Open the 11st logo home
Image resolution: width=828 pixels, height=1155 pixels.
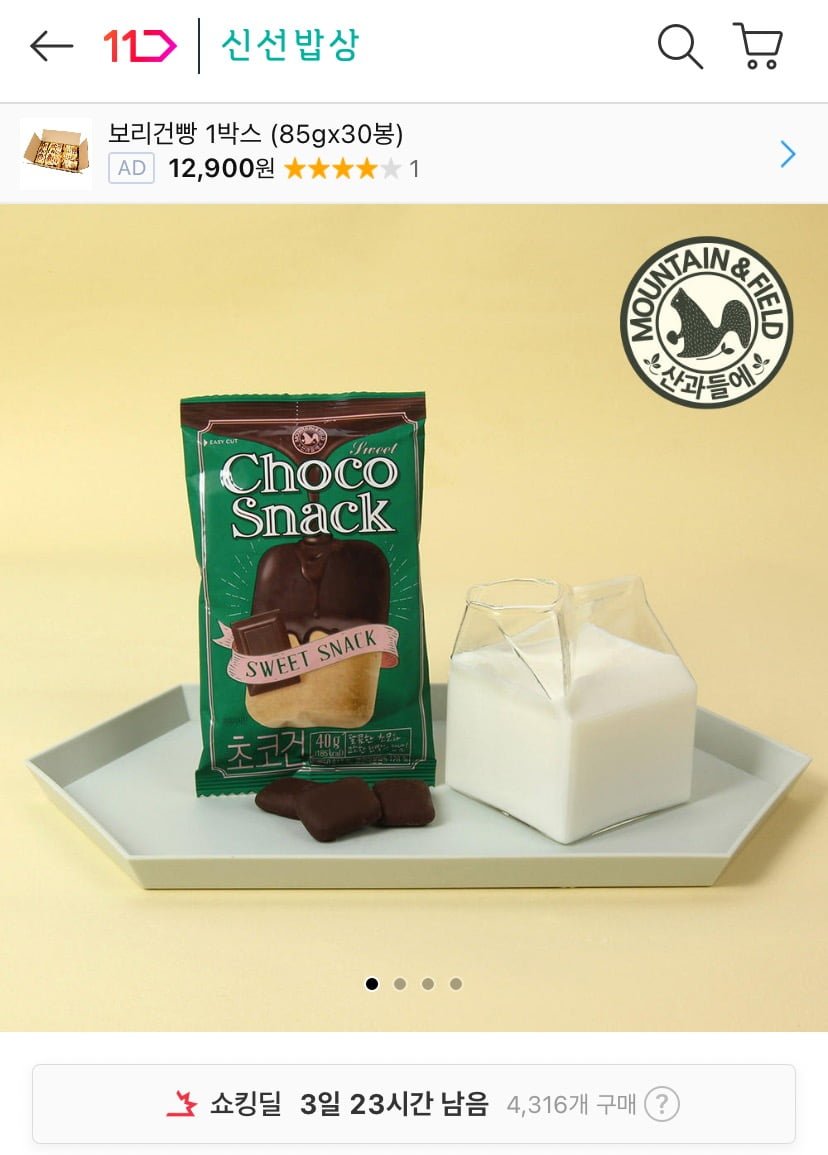140,46
